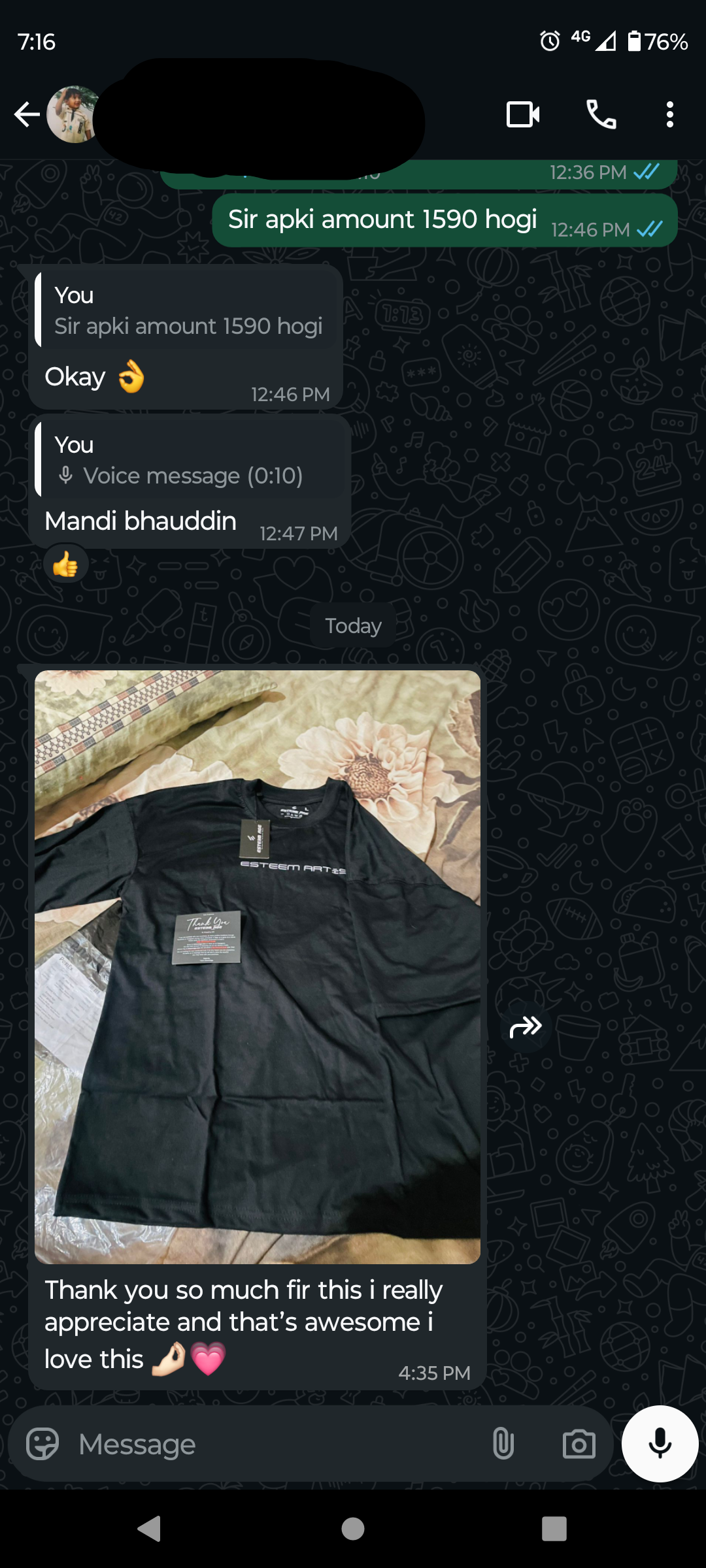Open the contact's profile picture
The width and height of the screenshot is (706, 1568).
point(73,114)
